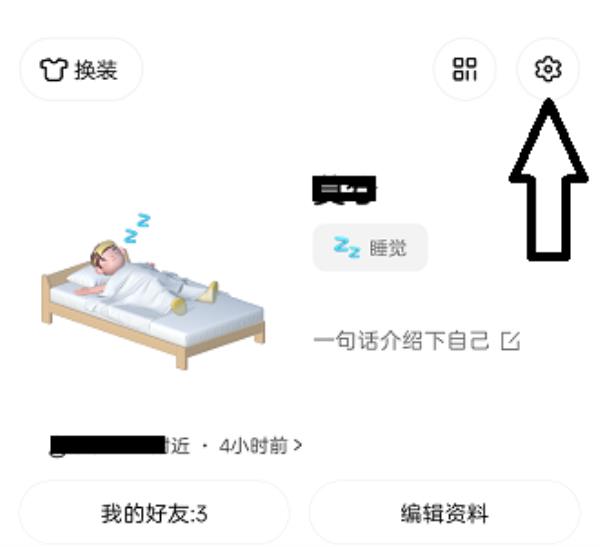600x547 pixels.
Task: Open the 4小时前 recent activity link
Action: point(260,445)
